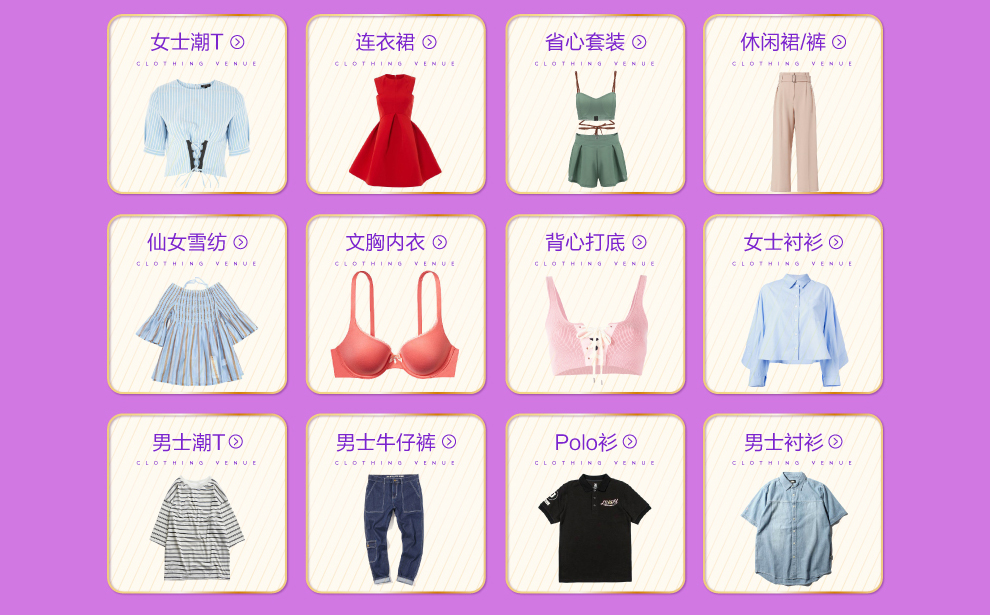Select the 男士衬衫 category card
990x615 pixels.
793,504
